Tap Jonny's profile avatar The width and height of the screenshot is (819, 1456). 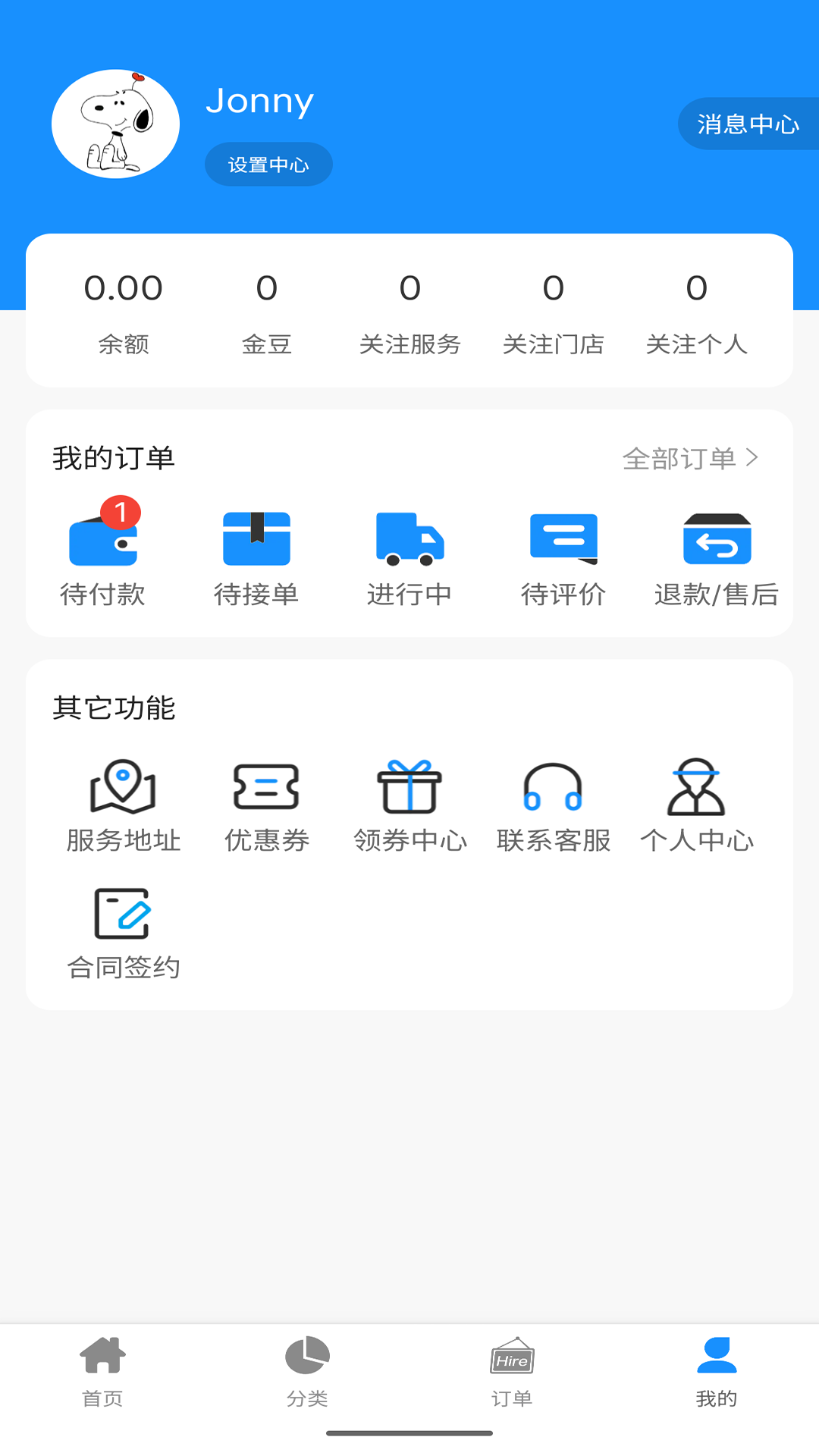(x=115, y=124)
